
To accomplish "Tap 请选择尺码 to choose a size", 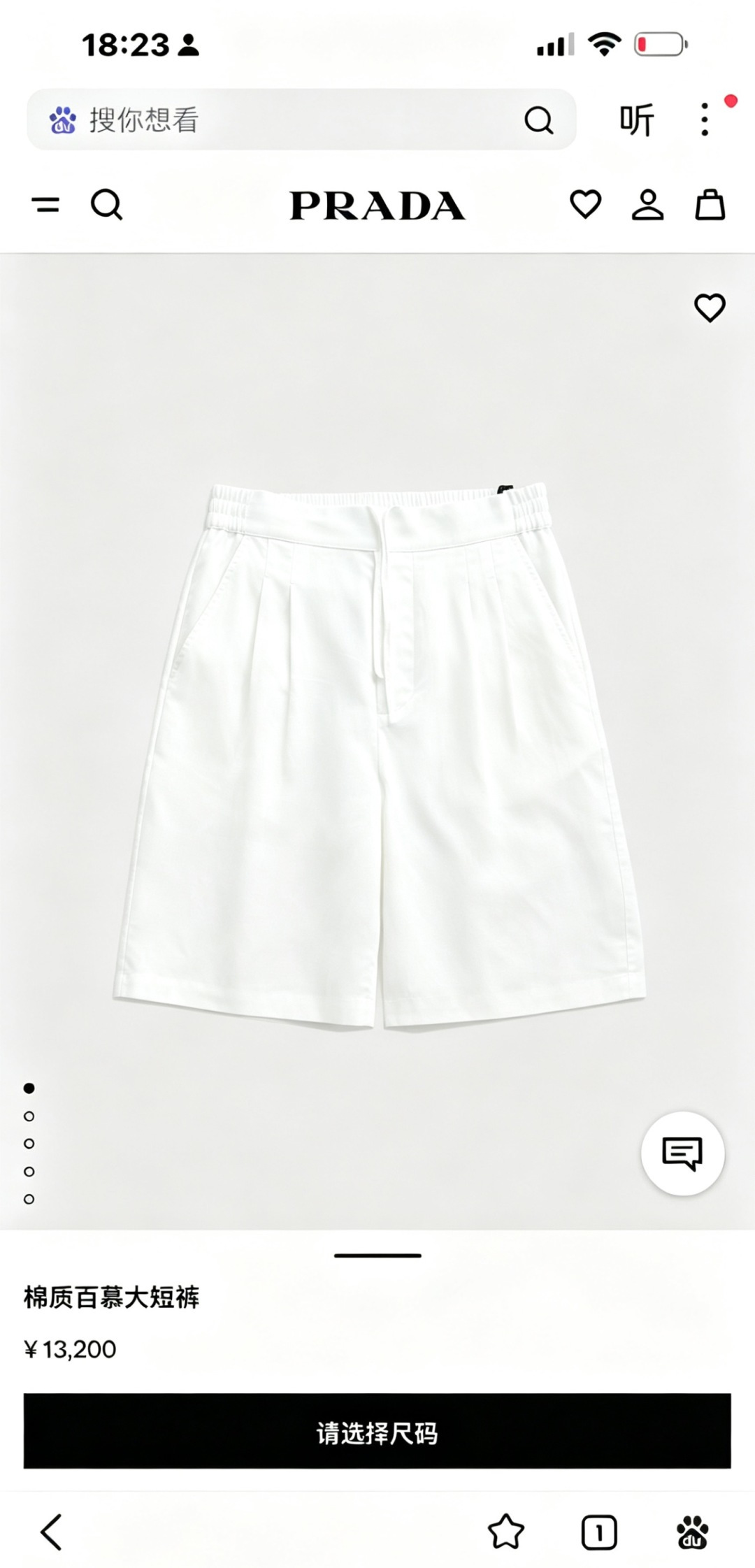I will click(x=377, y=1431).
